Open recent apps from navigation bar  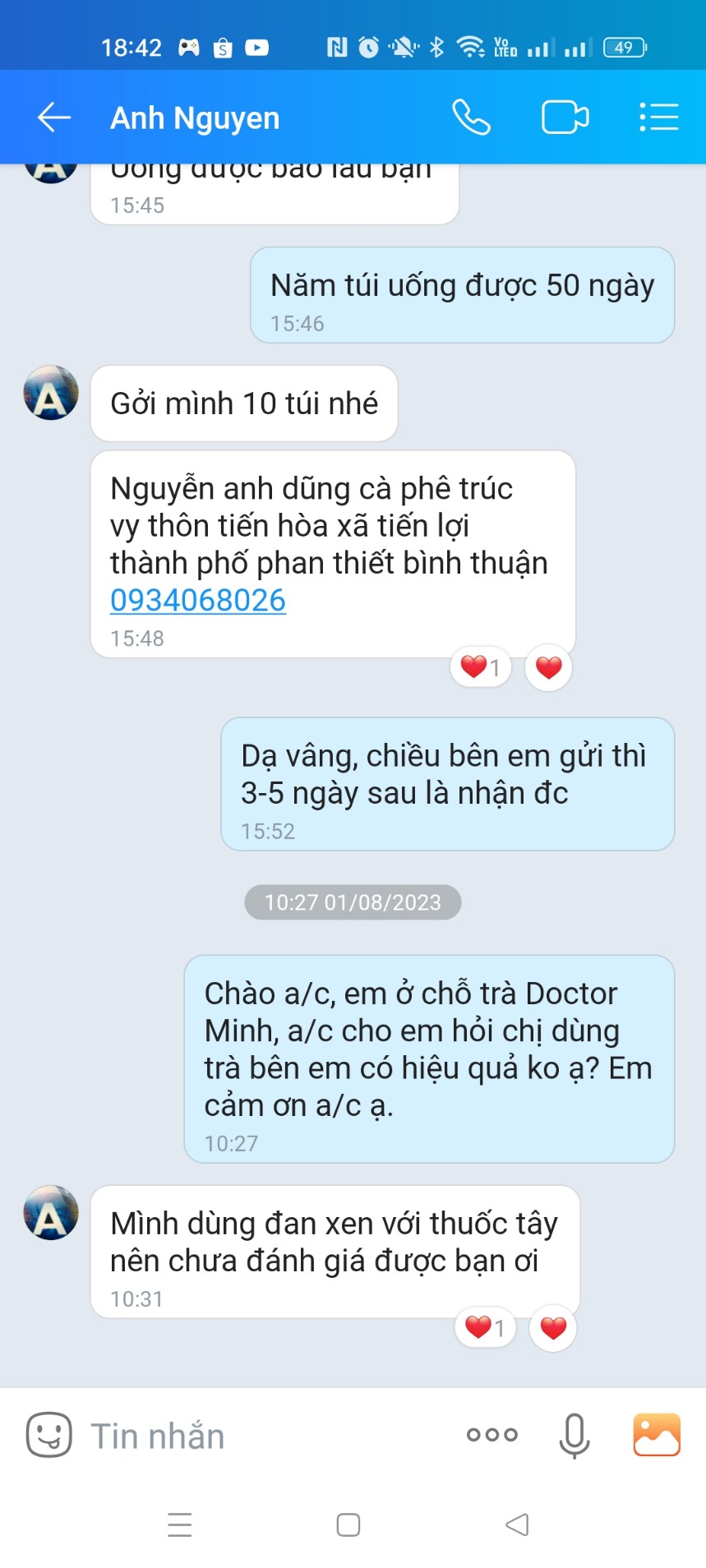pyautogui.click(x=179, y=1525)
